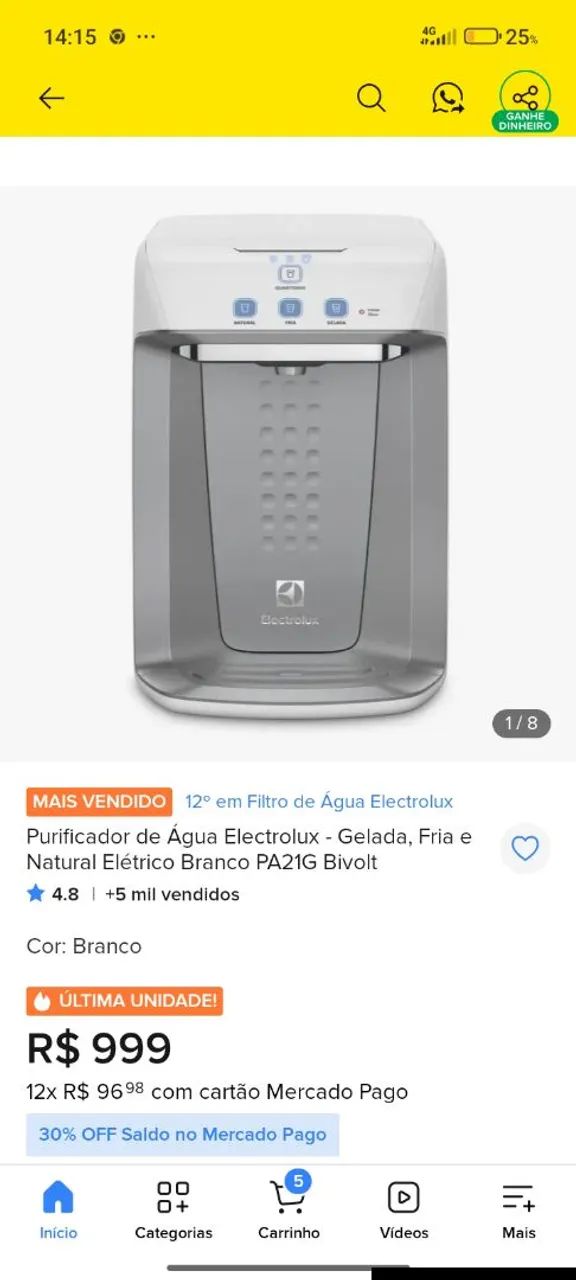The height and width of the screenshot is (1280, 576).
Task: Switch to the Vídeos tab
Action: (404, 1210)
